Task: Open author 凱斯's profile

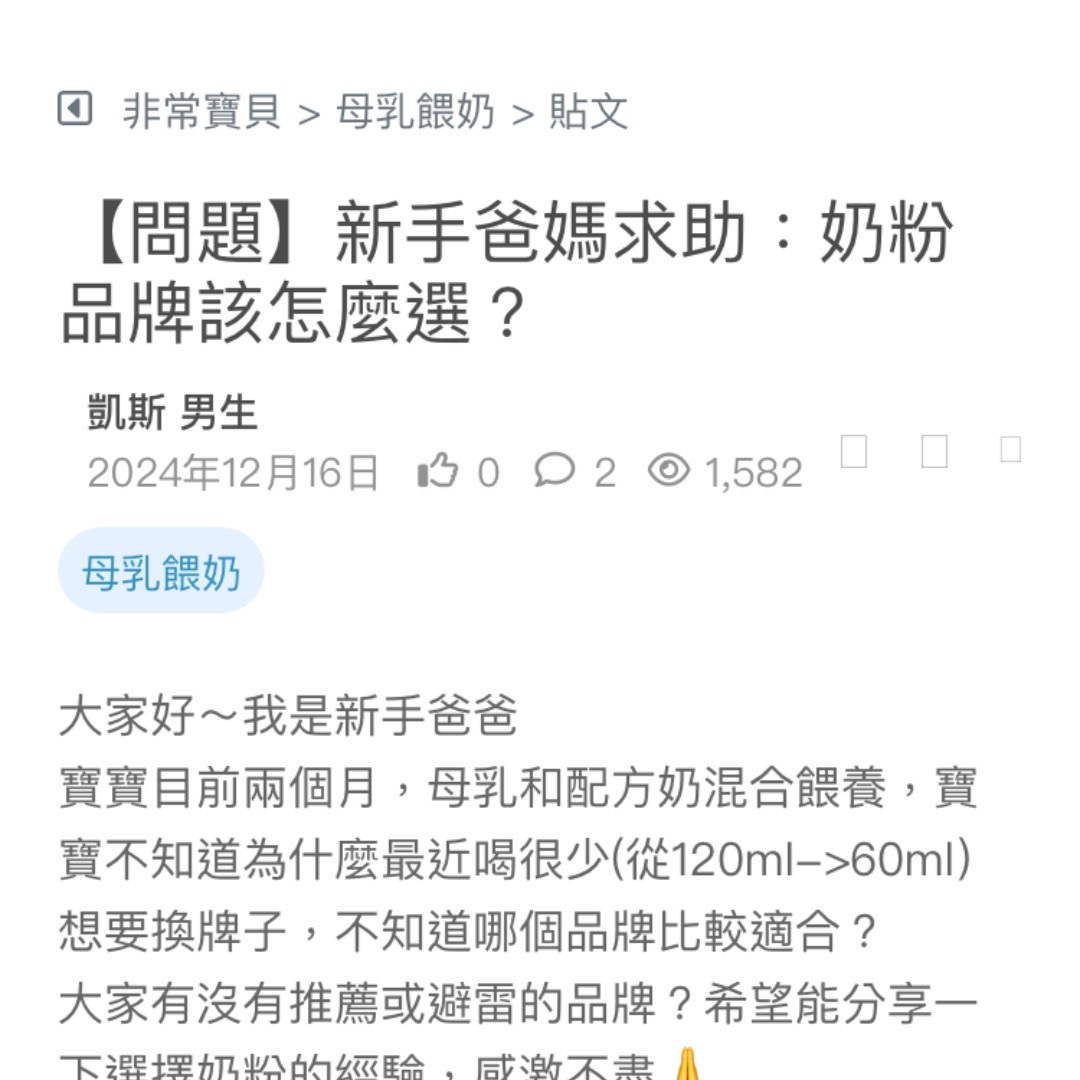Action: click(x=127, y=413)
